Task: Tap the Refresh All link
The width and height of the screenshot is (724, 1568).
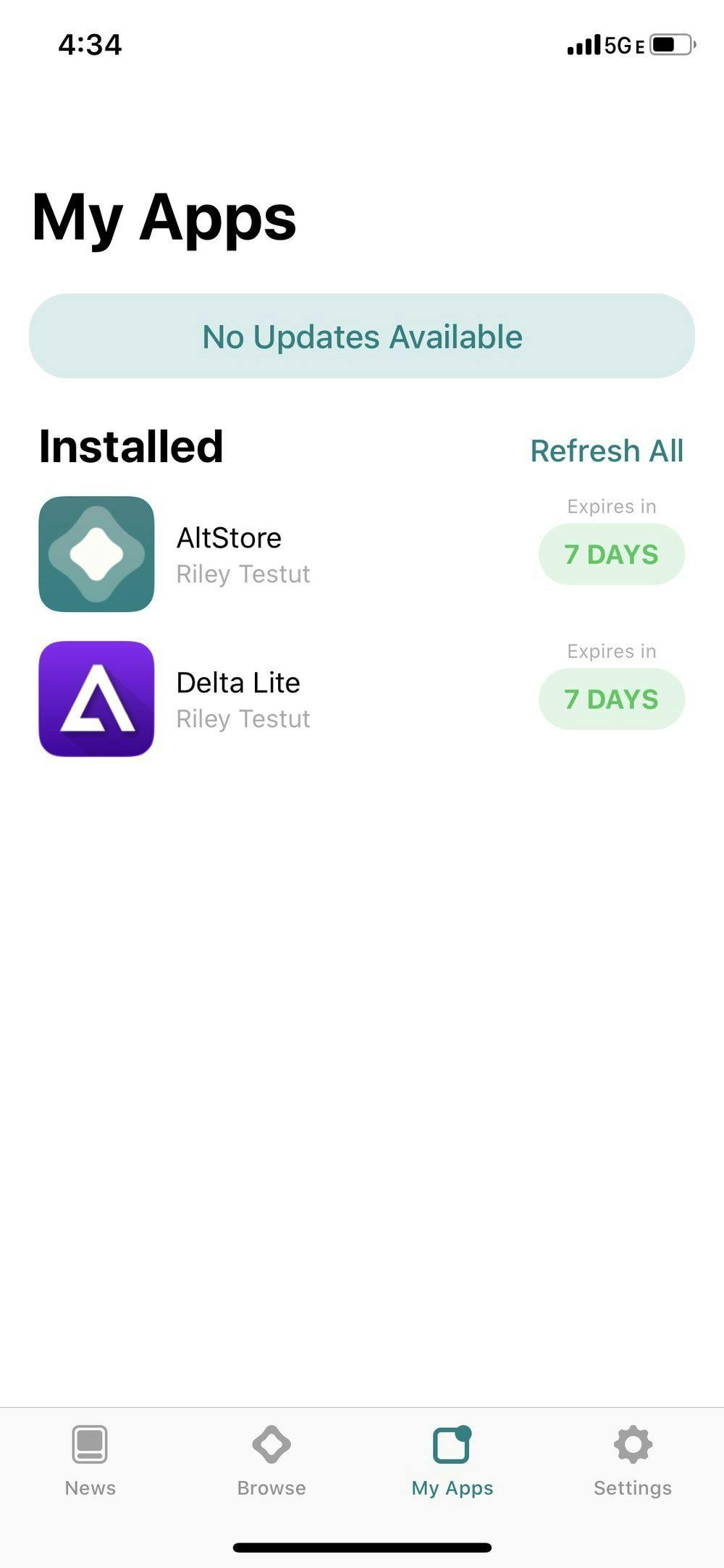Action: [x=607, y=450]
